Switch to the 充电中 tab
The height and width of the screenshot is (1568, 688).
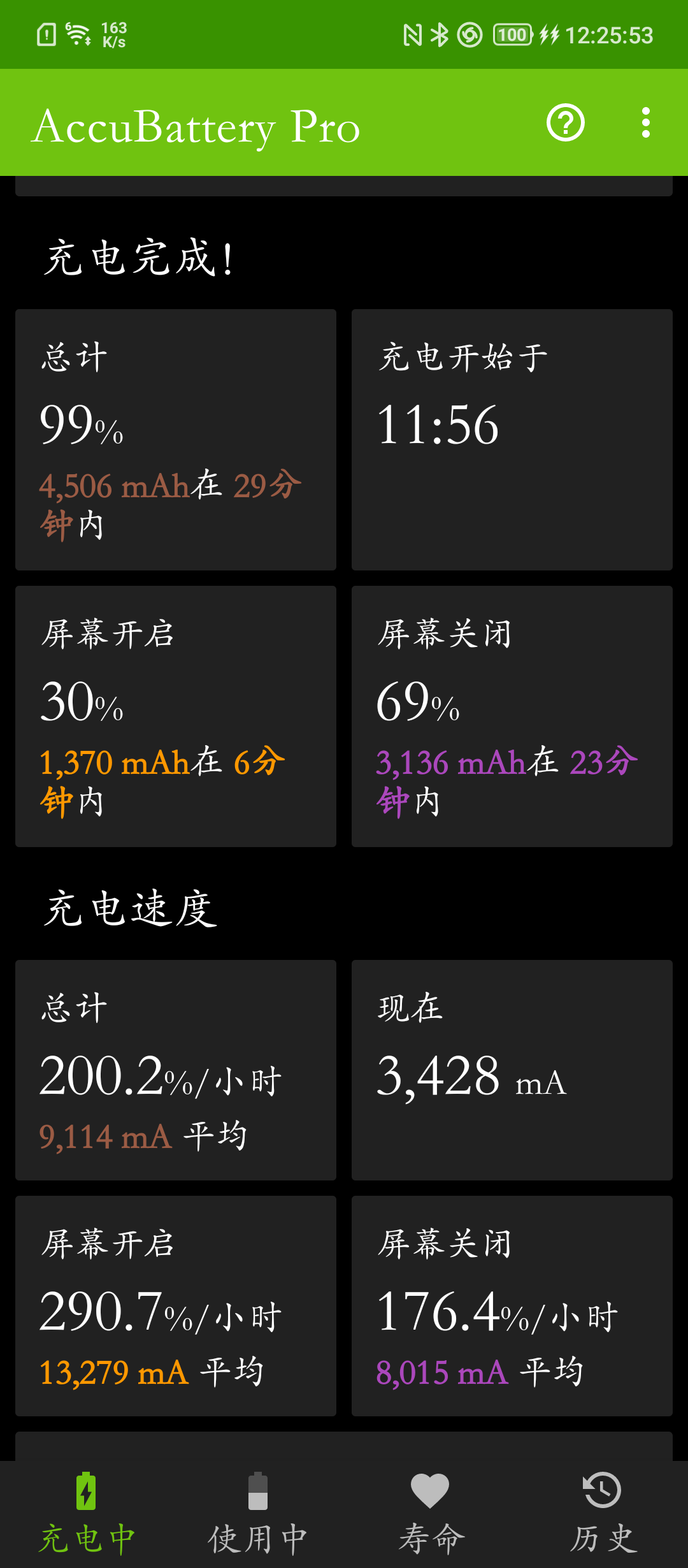point(86,1514)
